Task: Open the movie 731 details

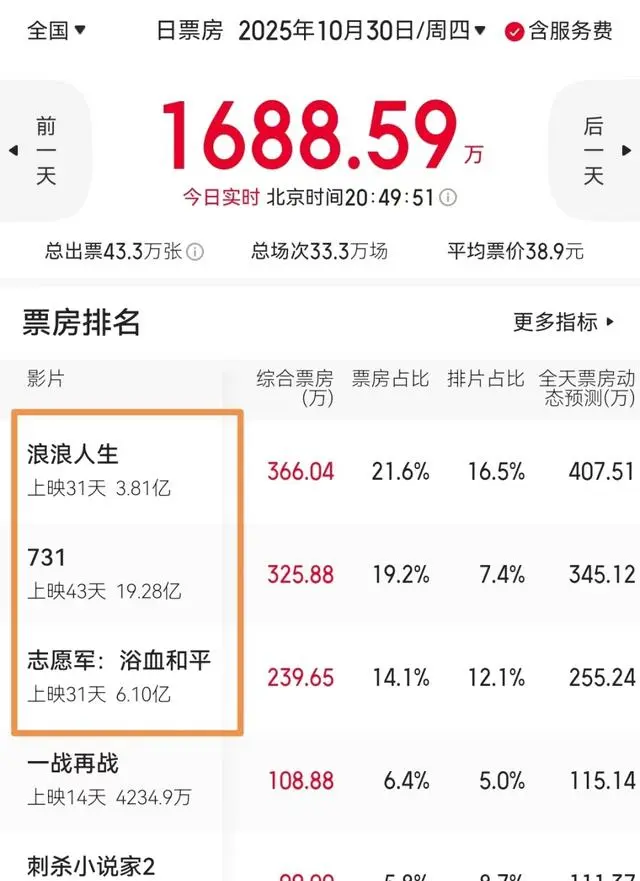Action: coord(48,559)
